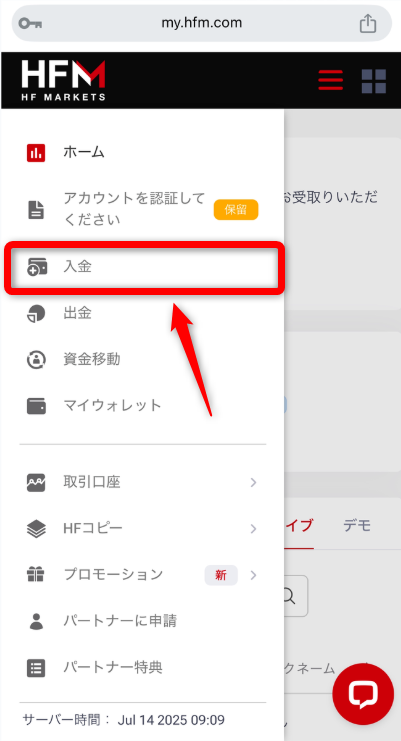Close the red hamburger menu
The height and width of the screenshot is (741, 401).
coord(330,80)
